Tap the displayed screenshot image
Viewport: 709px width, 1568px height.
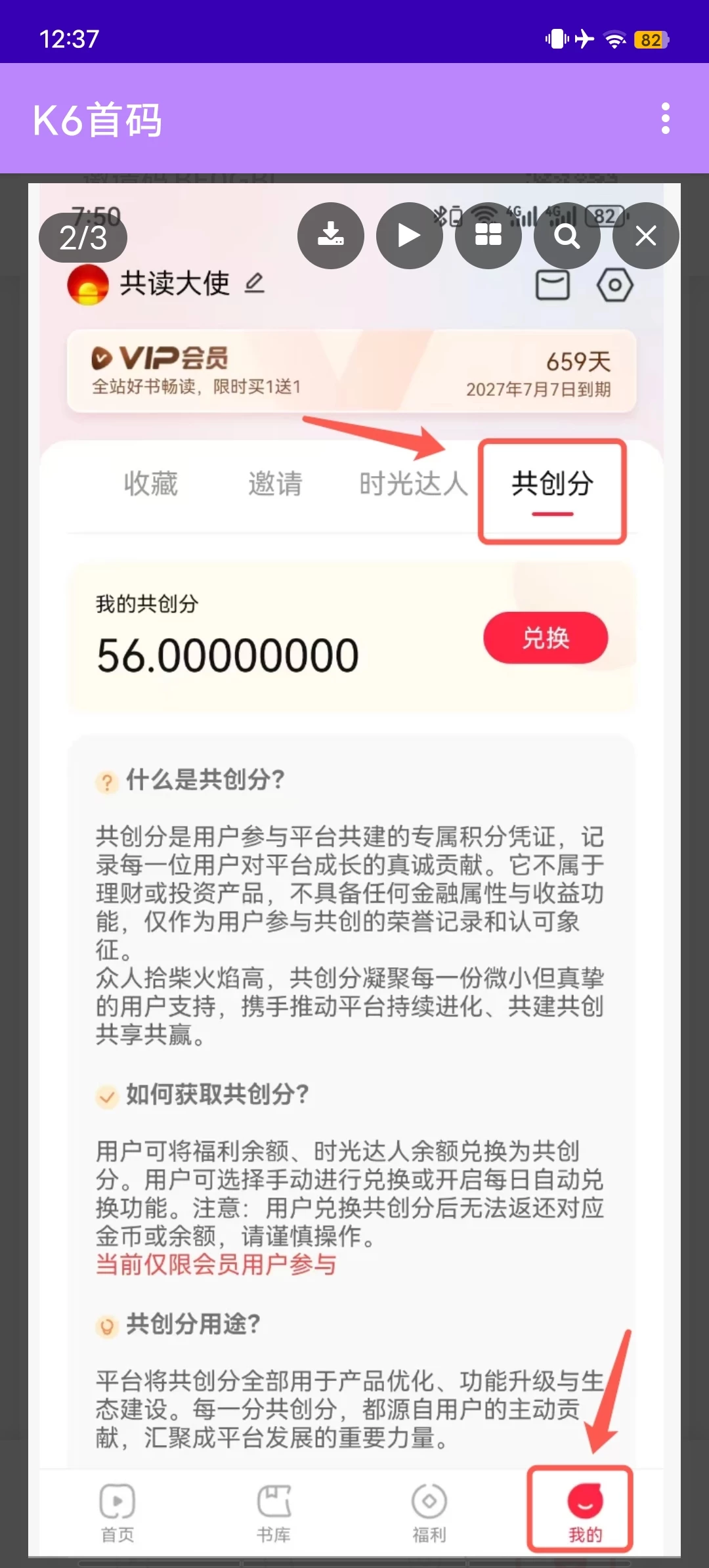coord(354,919)
